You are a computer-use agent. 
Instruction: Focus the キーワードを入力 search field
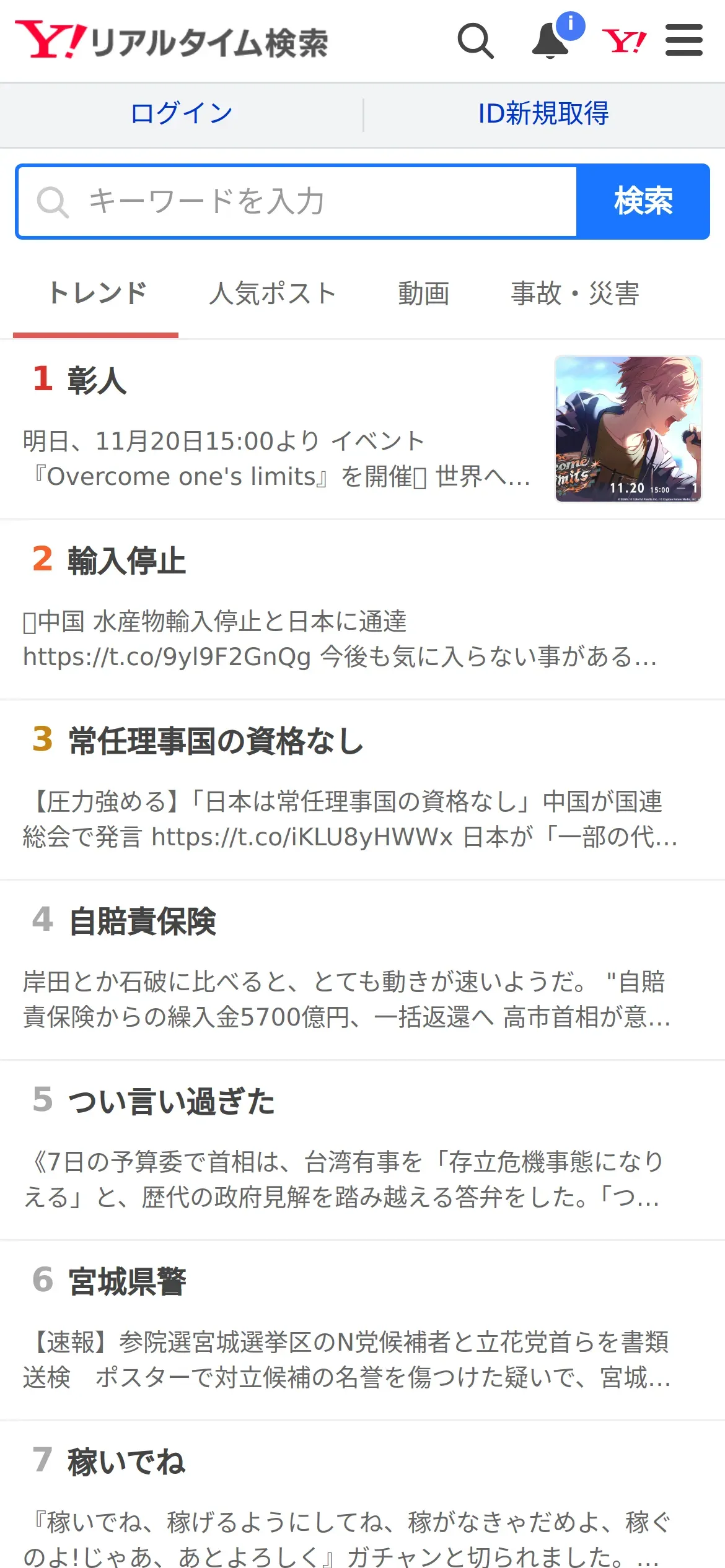(297, 202)
